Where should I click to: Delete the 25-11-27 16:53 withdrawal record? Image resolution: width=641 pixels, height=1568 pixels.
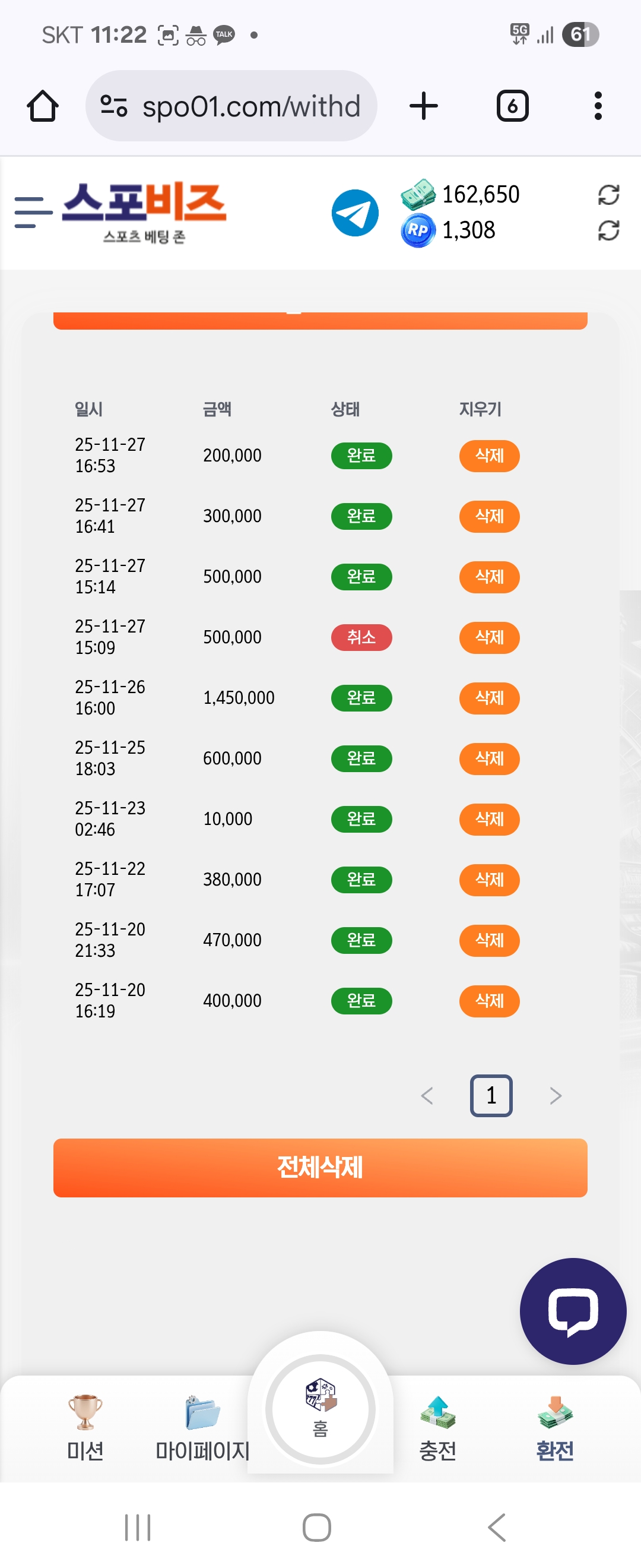click(489, 456)
